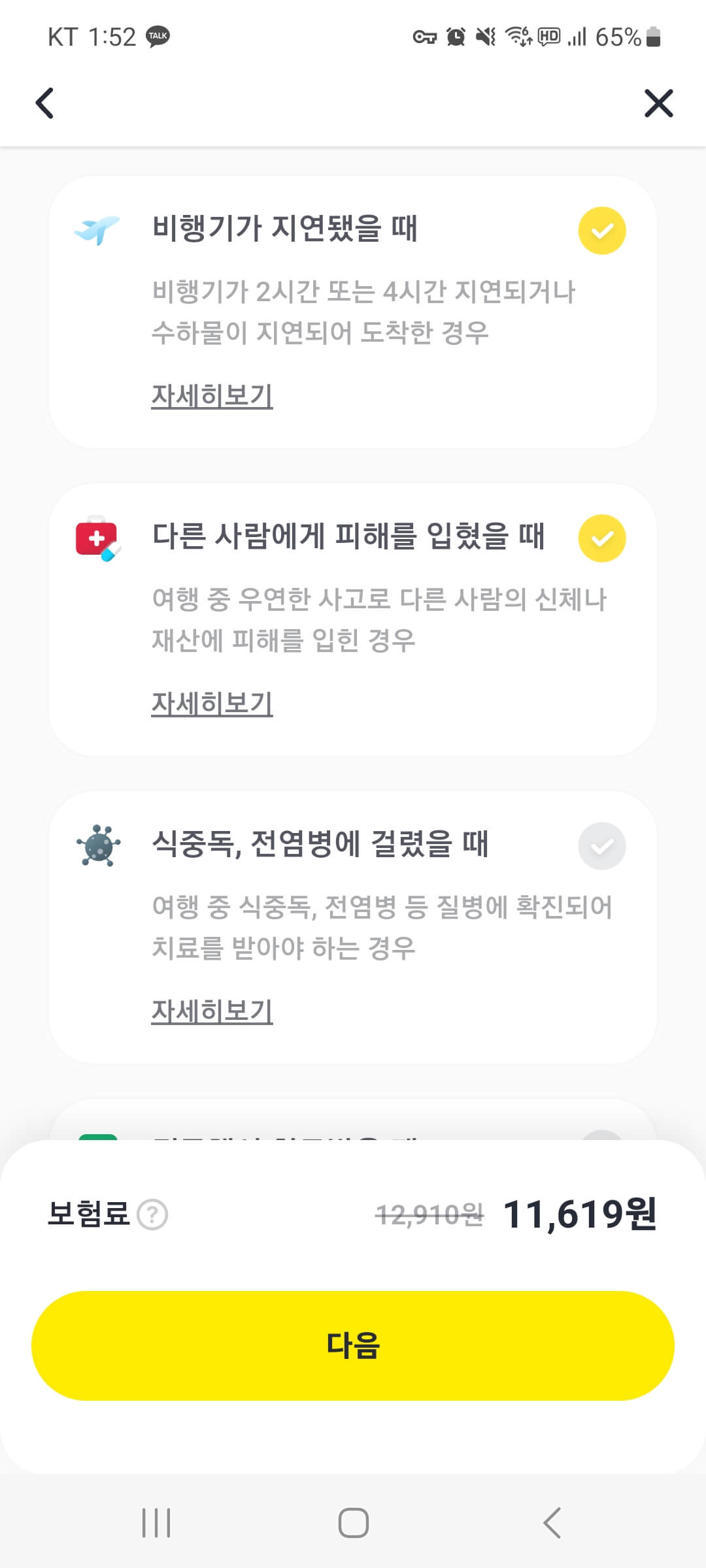Select the 식중독, 전염병에 걸렸을 때 coverage
Image resolution: width=706 pixels, height=1568 pixels.
tap(602, 846)
